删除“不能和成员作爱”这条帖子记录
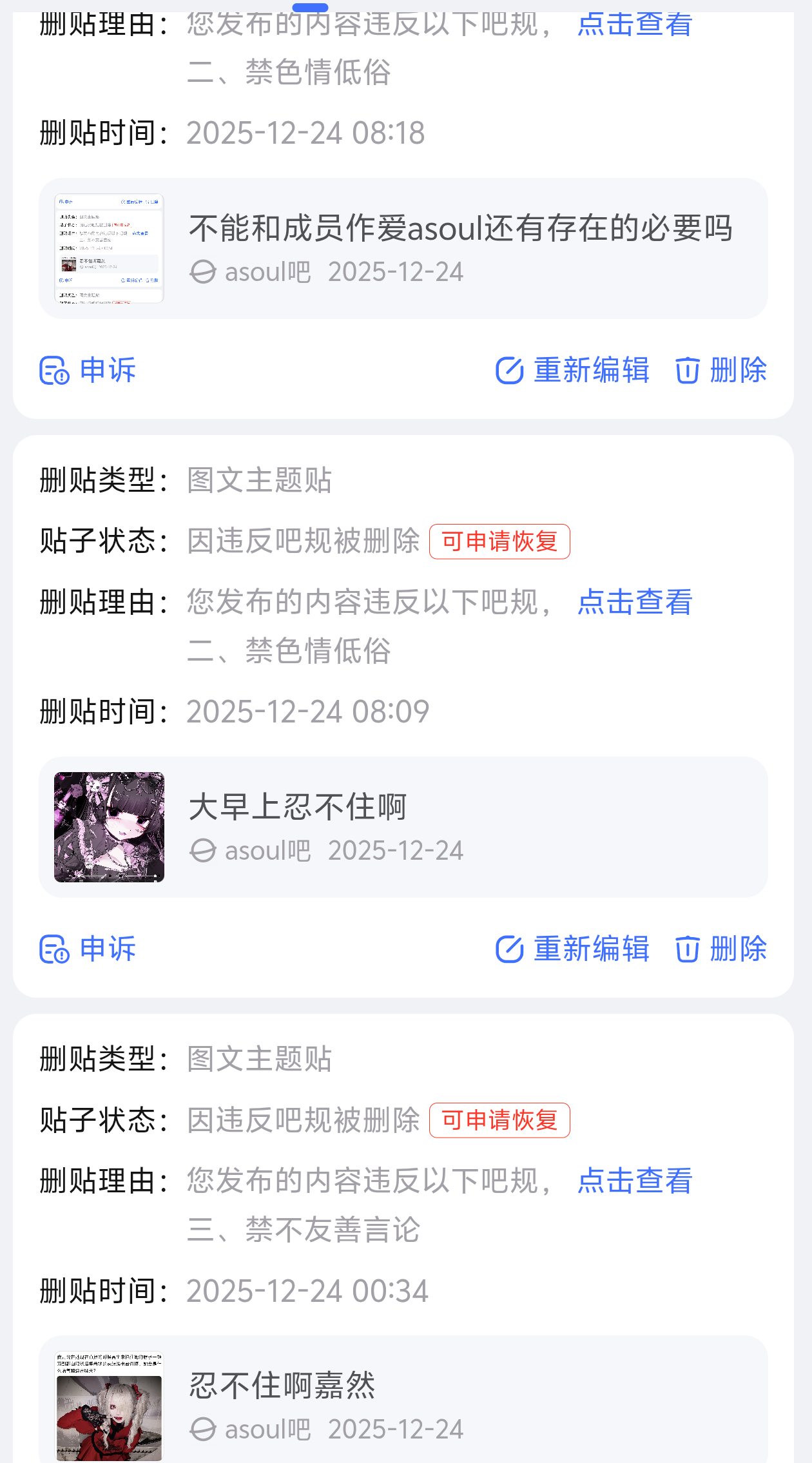 click(721, 370)
